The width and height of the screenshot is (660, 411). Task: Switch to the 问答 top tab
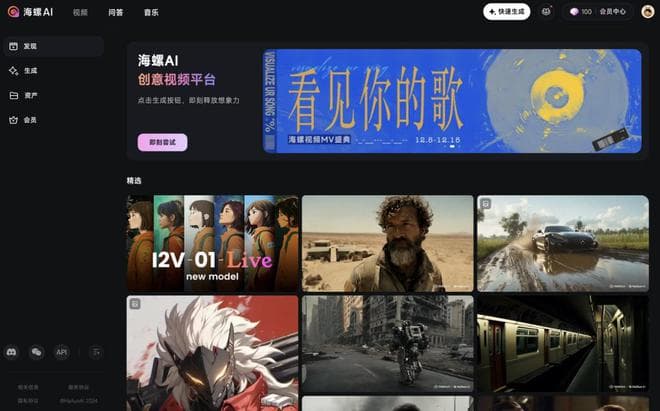[115, 12]
